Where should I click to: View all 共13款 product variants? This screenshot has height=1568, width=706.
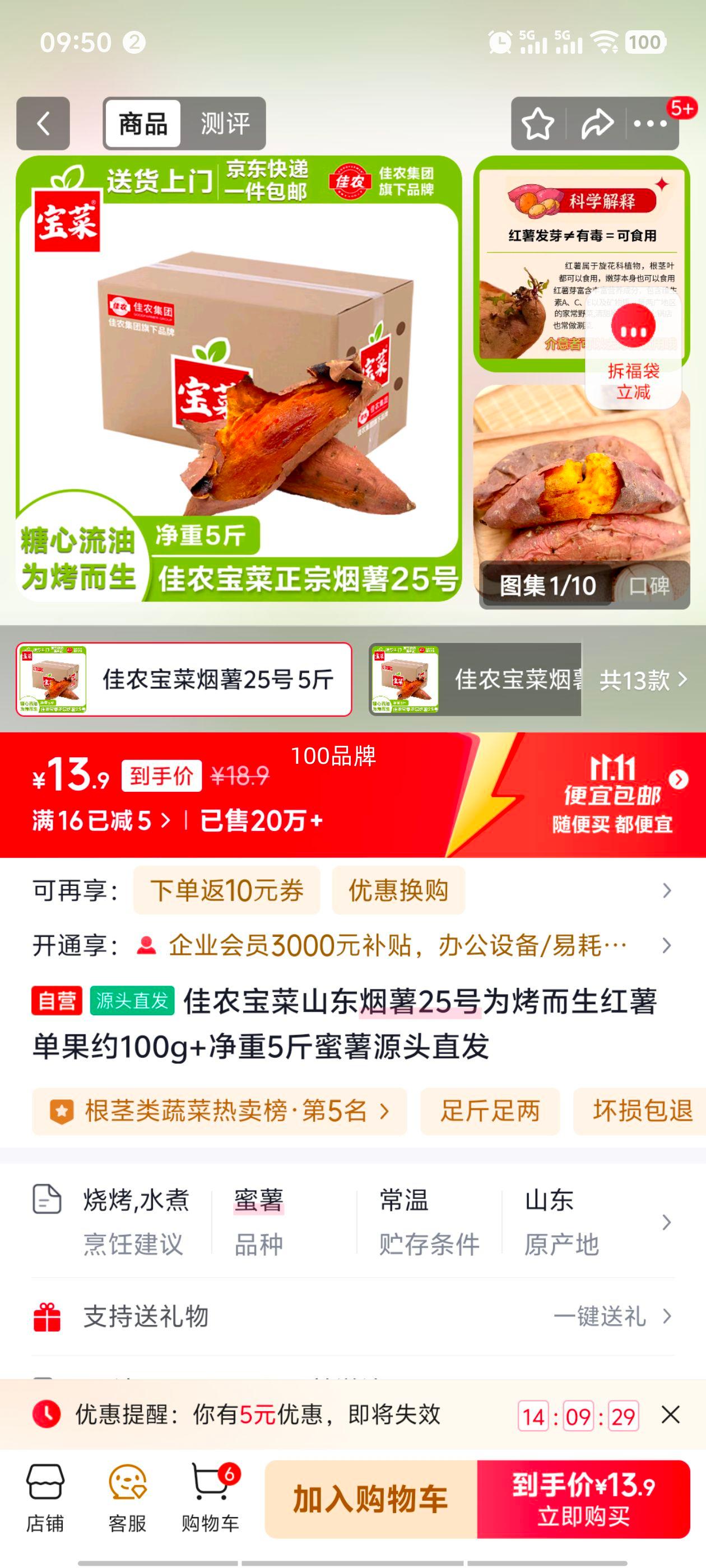642,680
